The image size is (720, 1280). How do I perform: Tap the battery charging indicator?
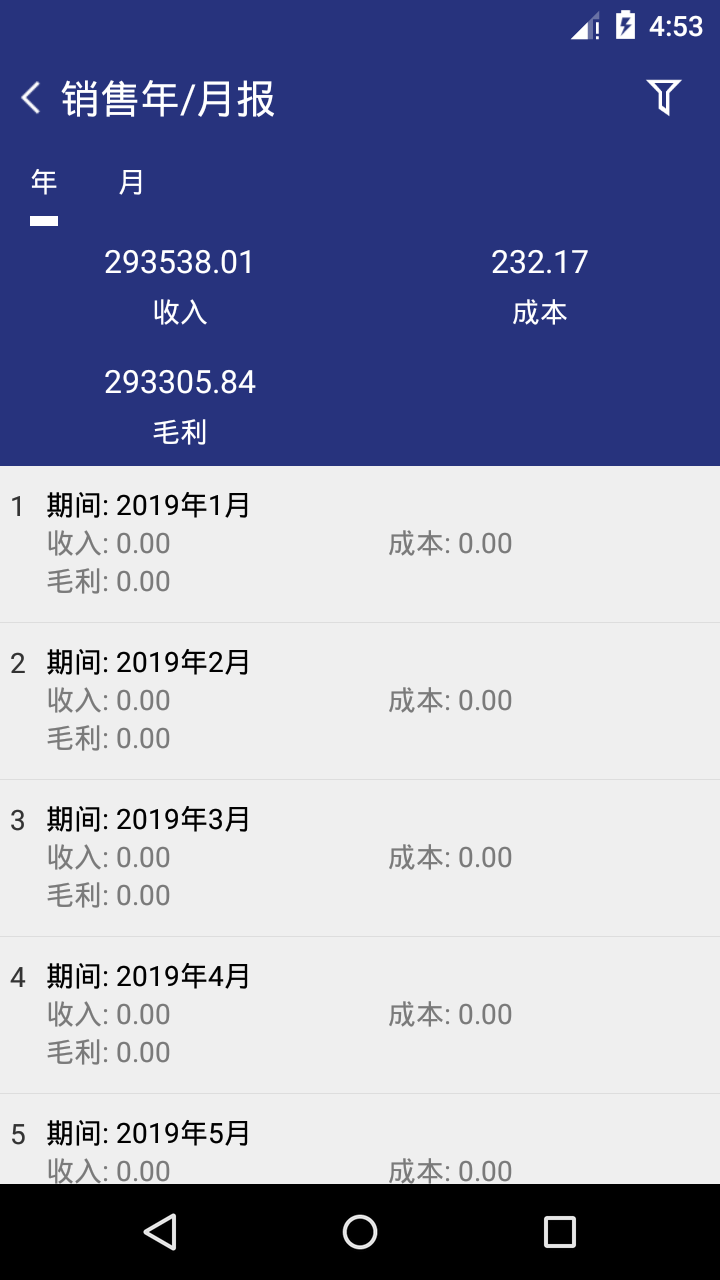coord(625,25)
